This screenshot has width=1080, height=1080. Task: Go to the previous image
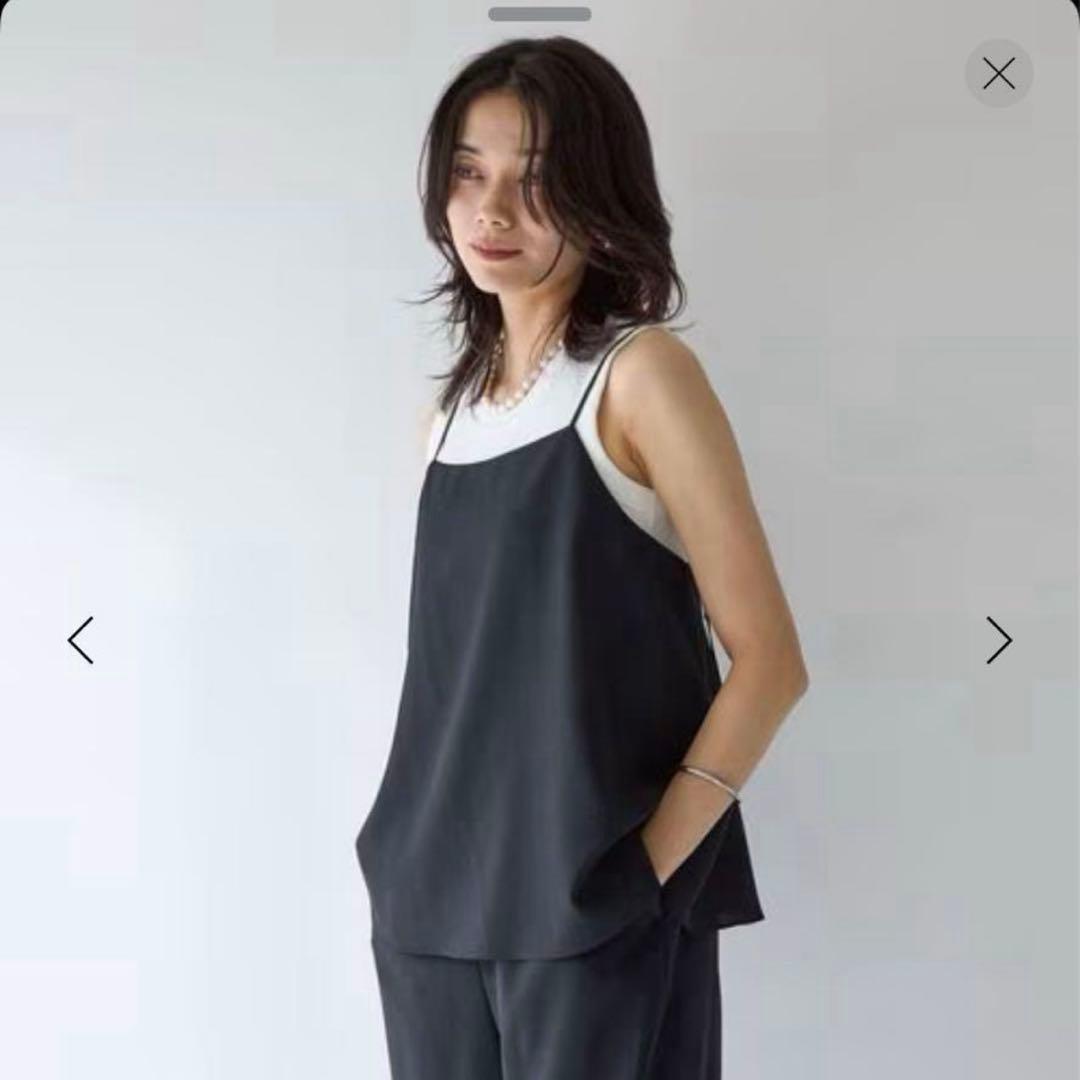click(80, 640)
